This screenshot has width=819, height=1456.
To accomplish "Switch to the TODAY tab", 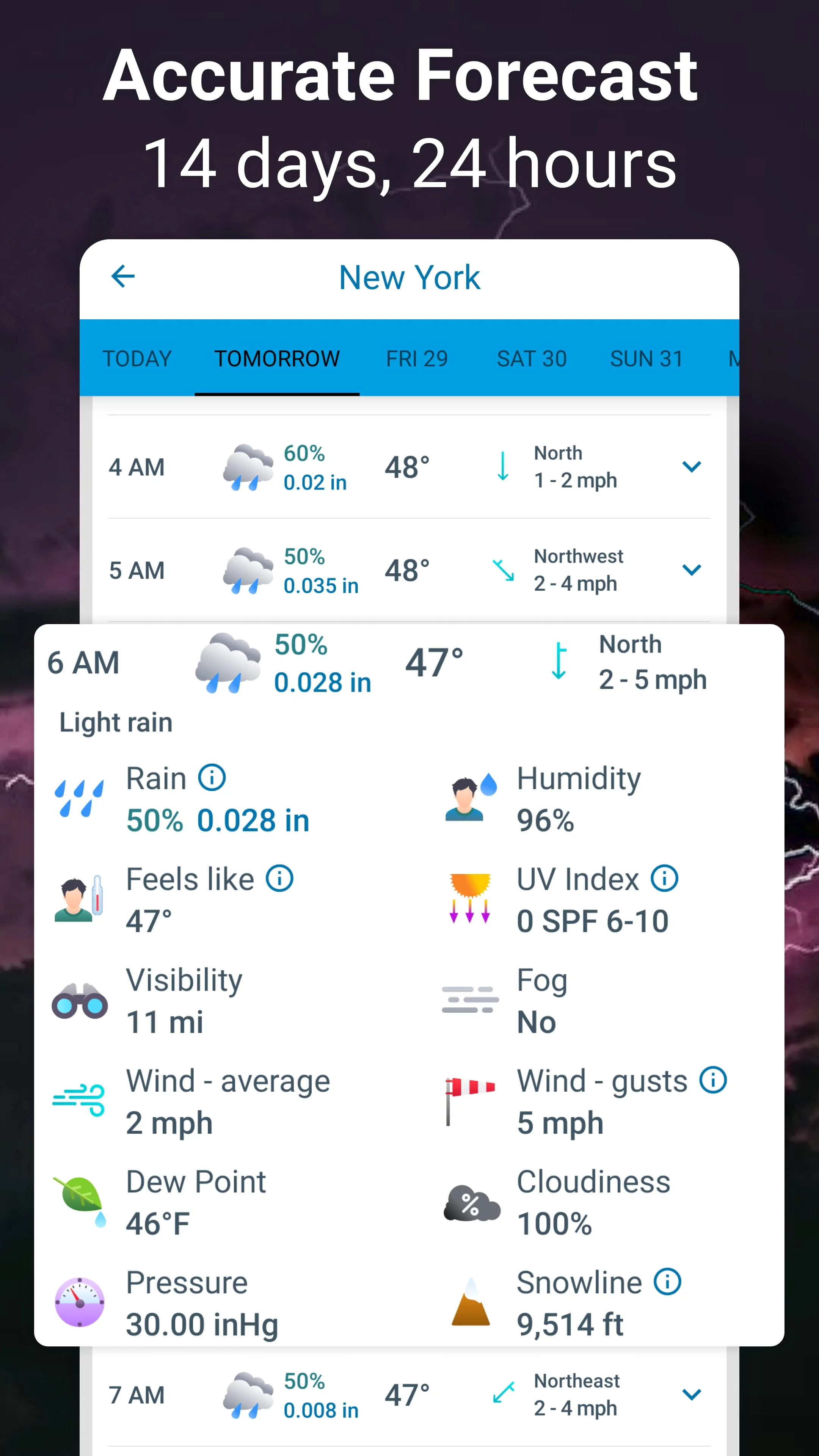I will (x=137, y=358).
